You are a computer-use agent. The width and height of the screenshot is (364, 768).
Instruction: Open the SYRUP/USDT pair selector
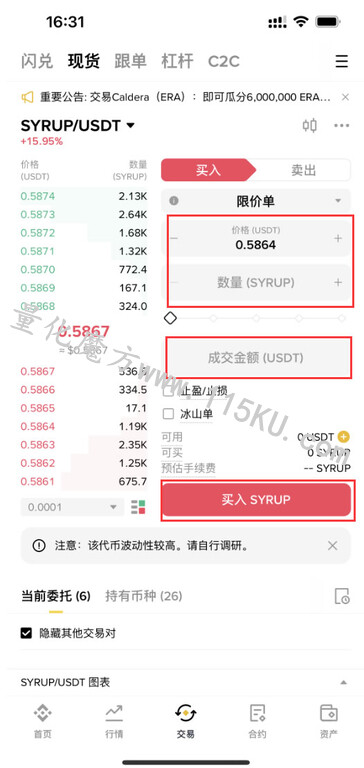[x=77, y=126]
